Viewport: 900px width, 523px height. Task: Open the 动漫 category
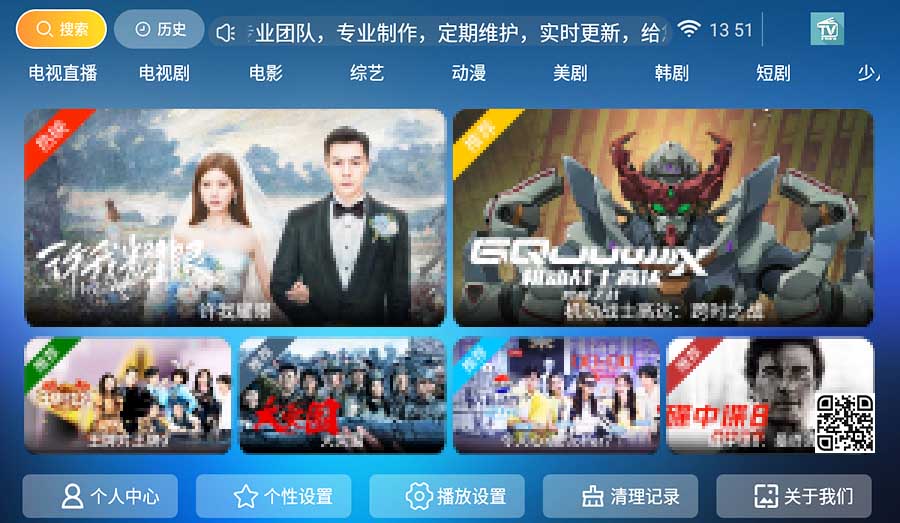pyautogui.click(x=469, y=73)
